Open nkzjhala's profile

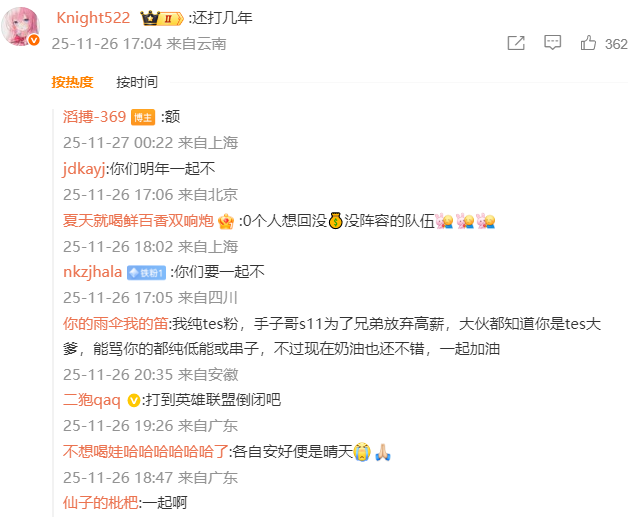coord(92,272)
